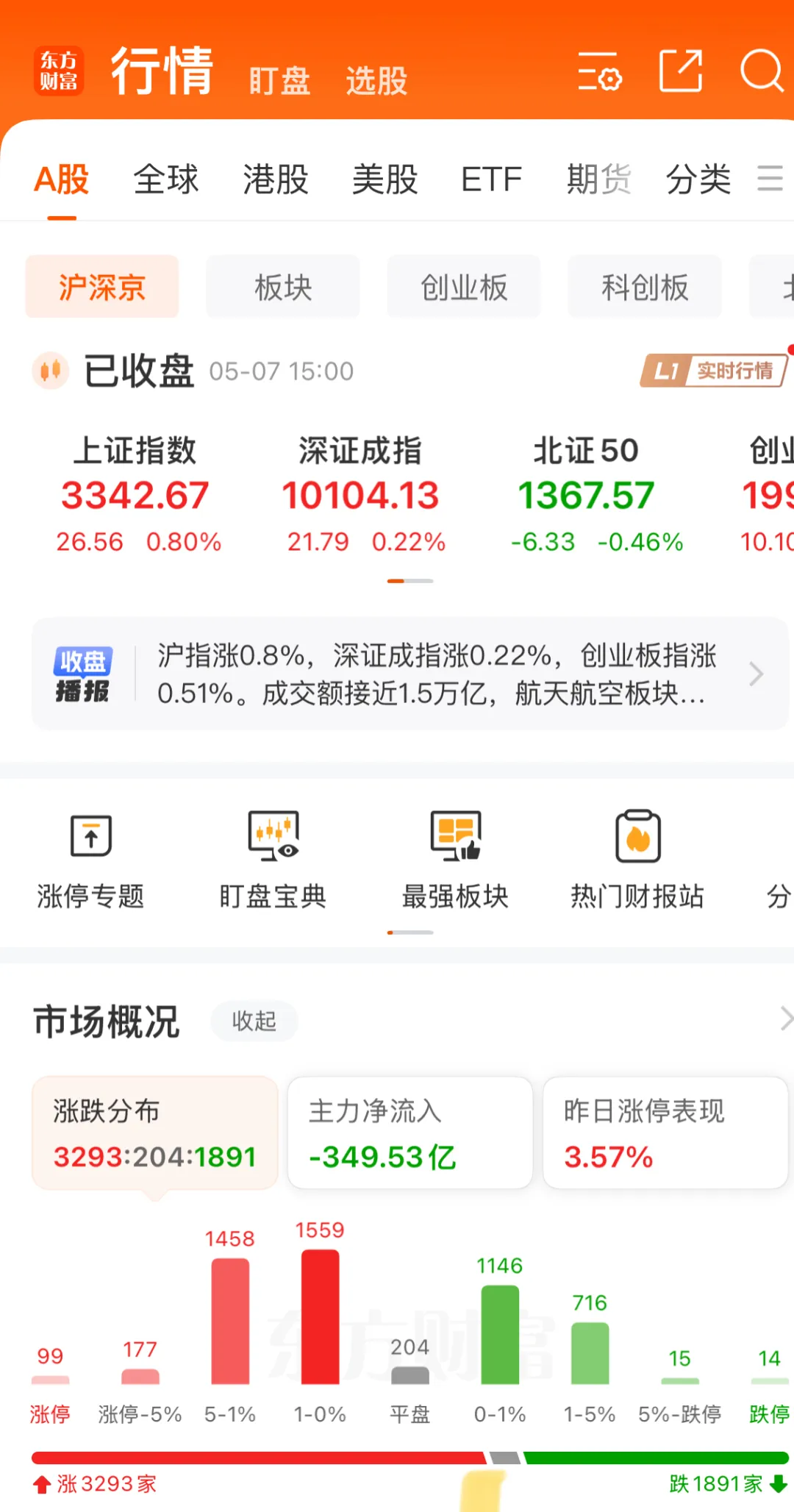Viewport: 794px width, 1512px height.
Task: Choose the 创业板 chip
Action: pyautogui.click(x=464, y=287)
